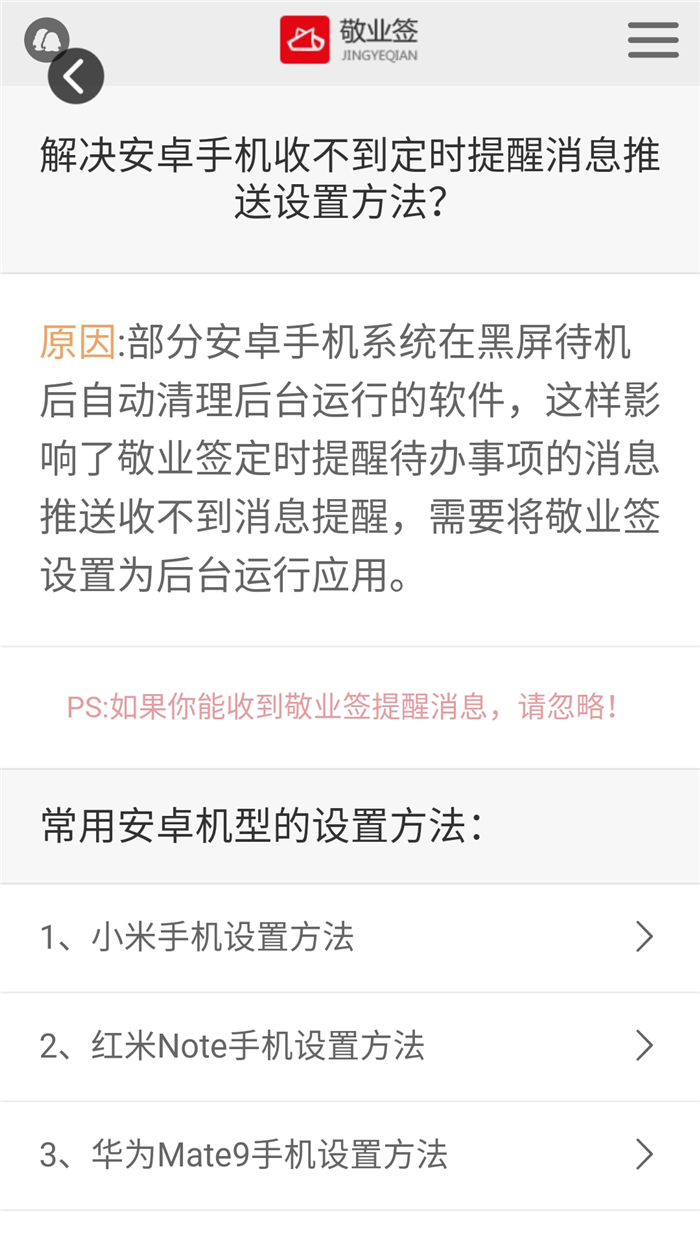This screenshot has height=1244, width=700.
Task: Open 小米手机设置方法
Action: [350, 938]
